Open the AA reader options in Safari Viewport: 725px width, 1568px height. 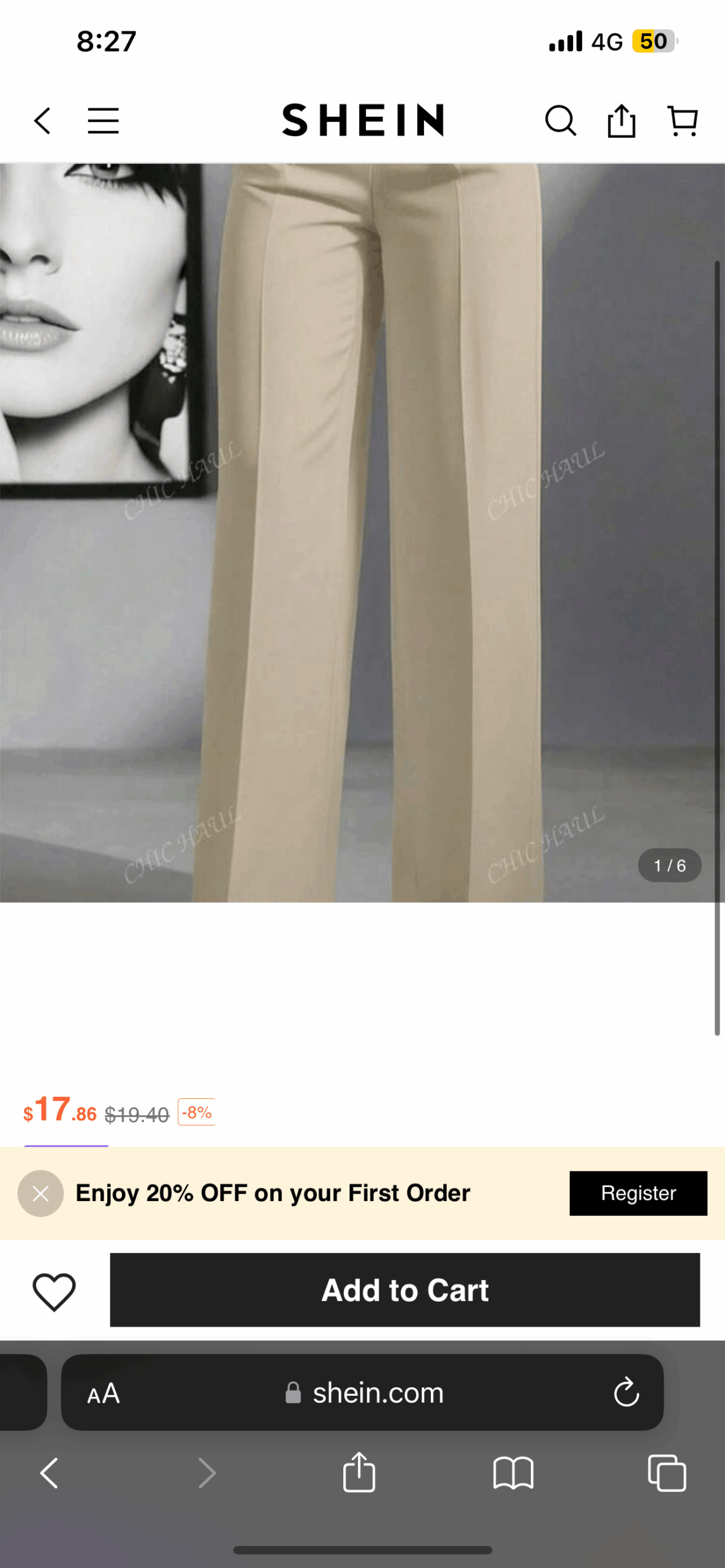(104, 1393)
